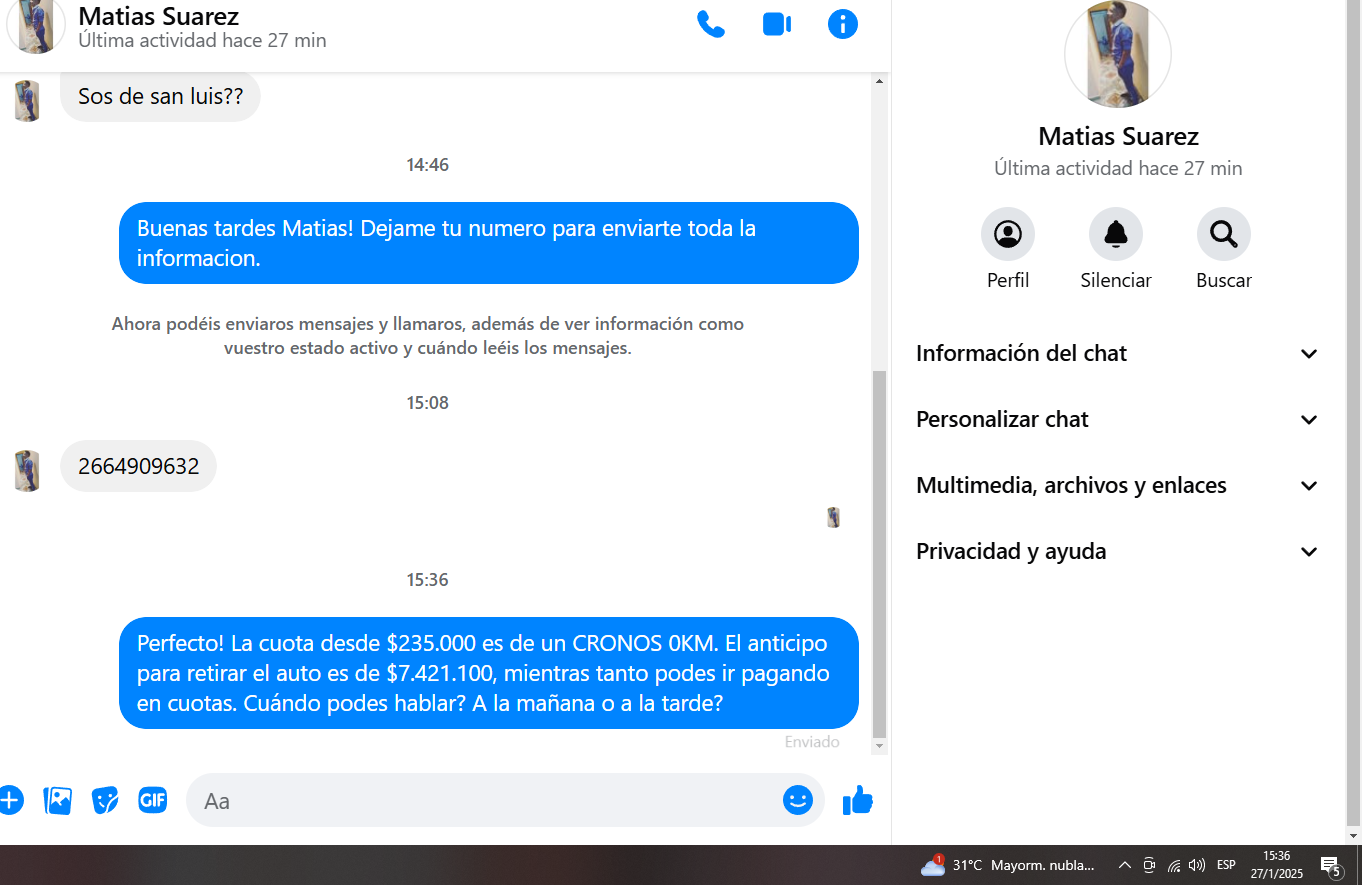
Task: Open the GIF picker
Action: (x=152, y=800)
